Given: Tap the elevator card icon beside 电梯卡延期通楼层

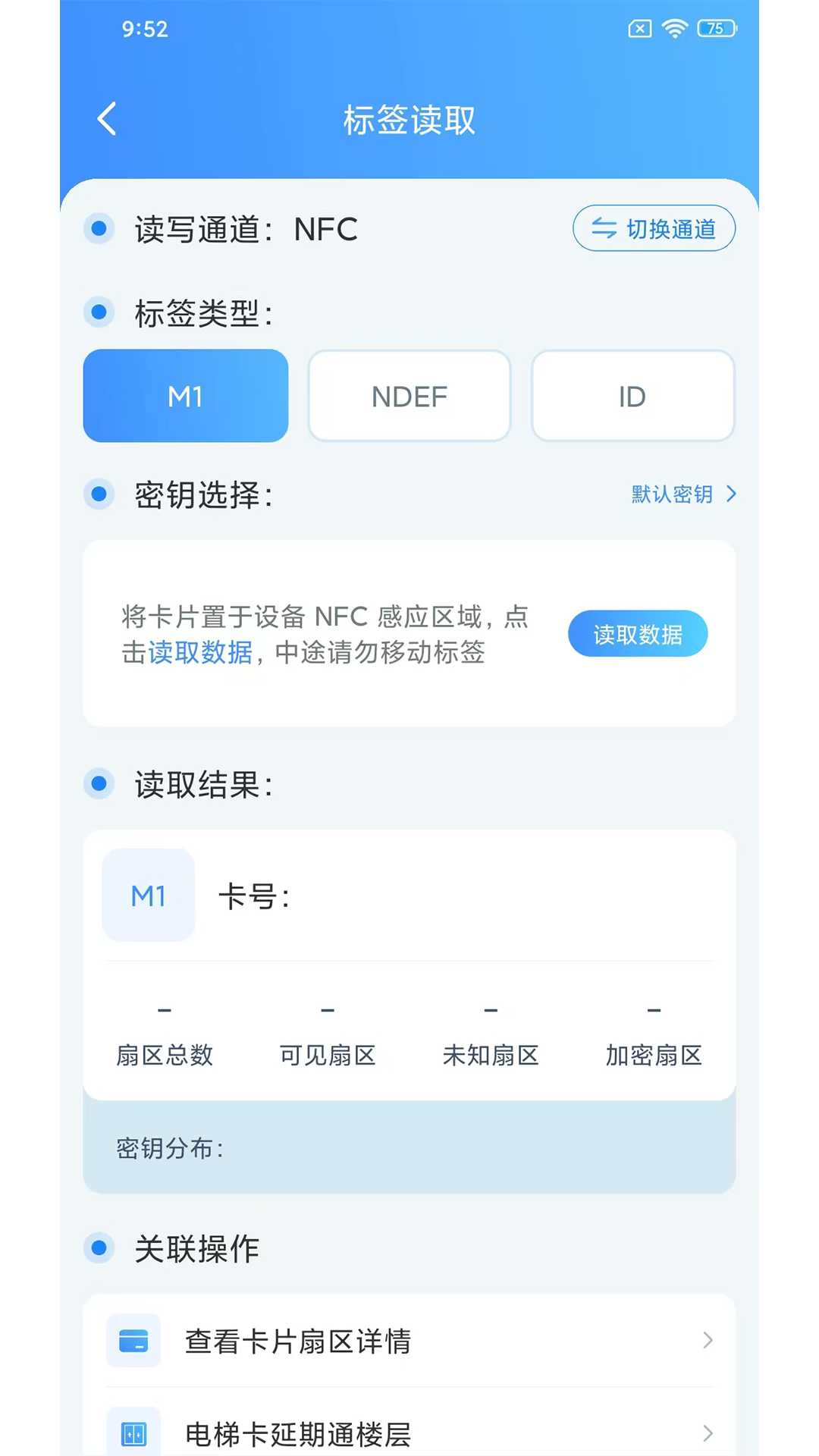Looking at the screenshot, I should [134, 1433].
